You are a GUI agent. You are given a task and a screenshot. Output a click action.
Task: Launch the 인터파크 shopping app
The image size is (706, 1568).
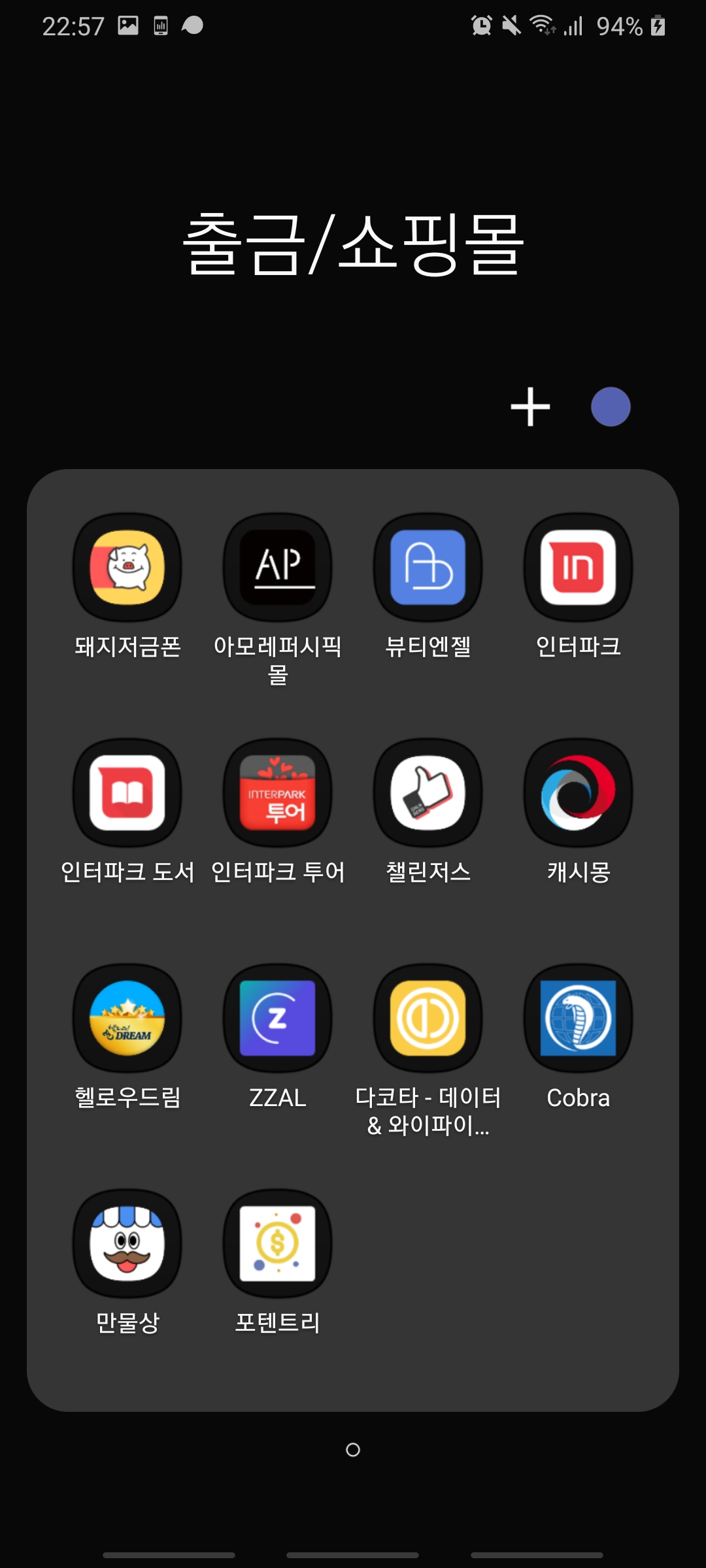pos(579,567)
